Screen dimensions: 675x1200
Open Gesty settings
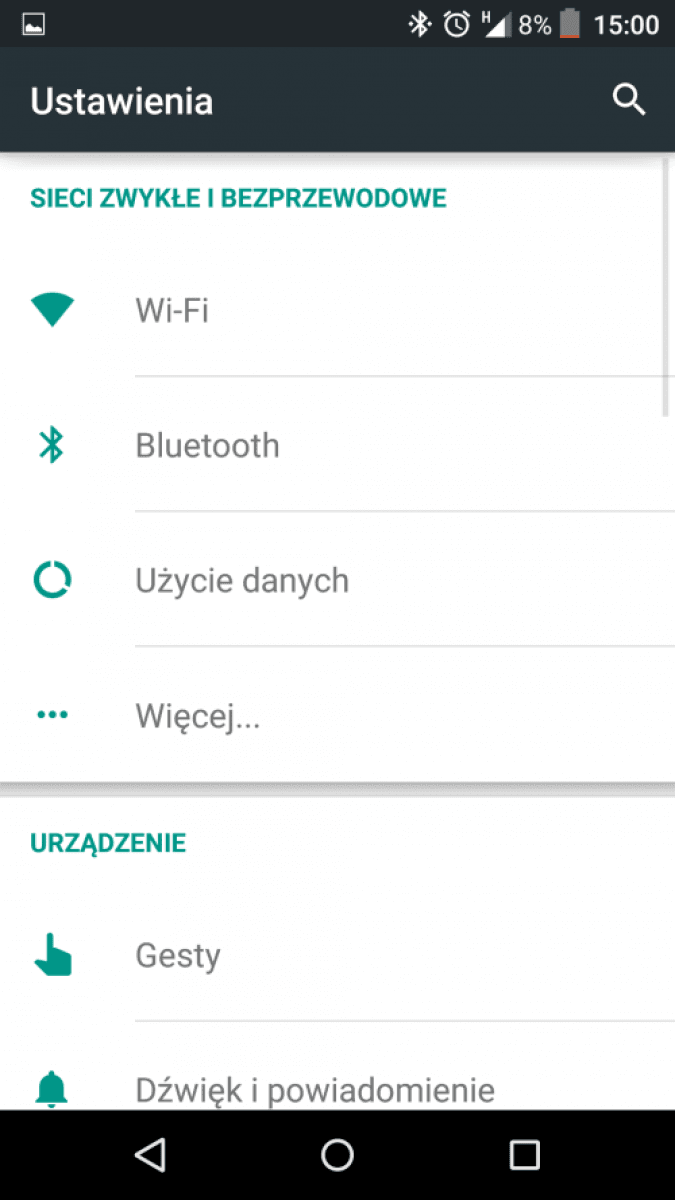(337, 955)
